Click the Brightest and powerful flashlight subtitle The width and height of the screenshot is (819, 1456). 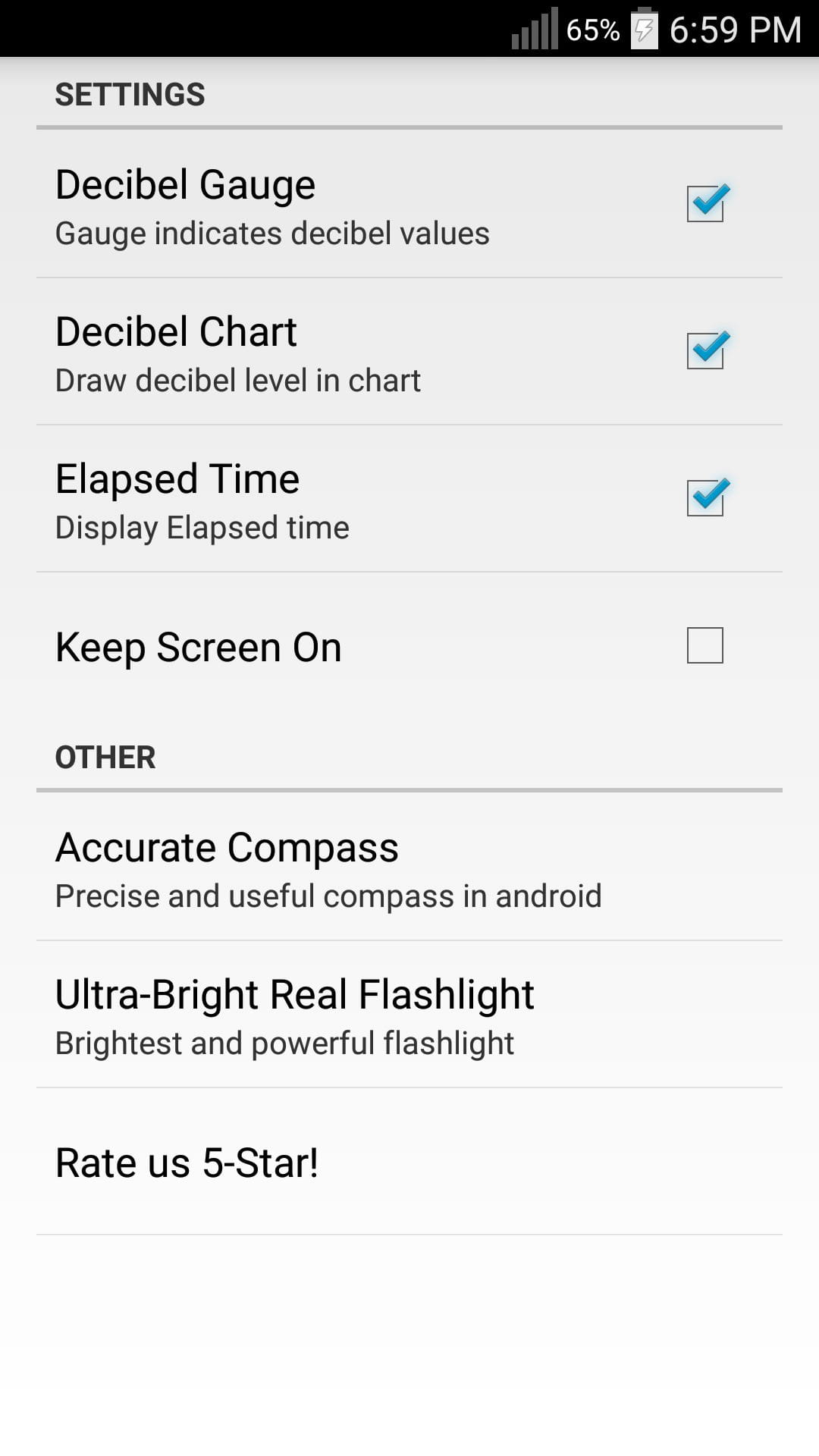coord(284,1043)
